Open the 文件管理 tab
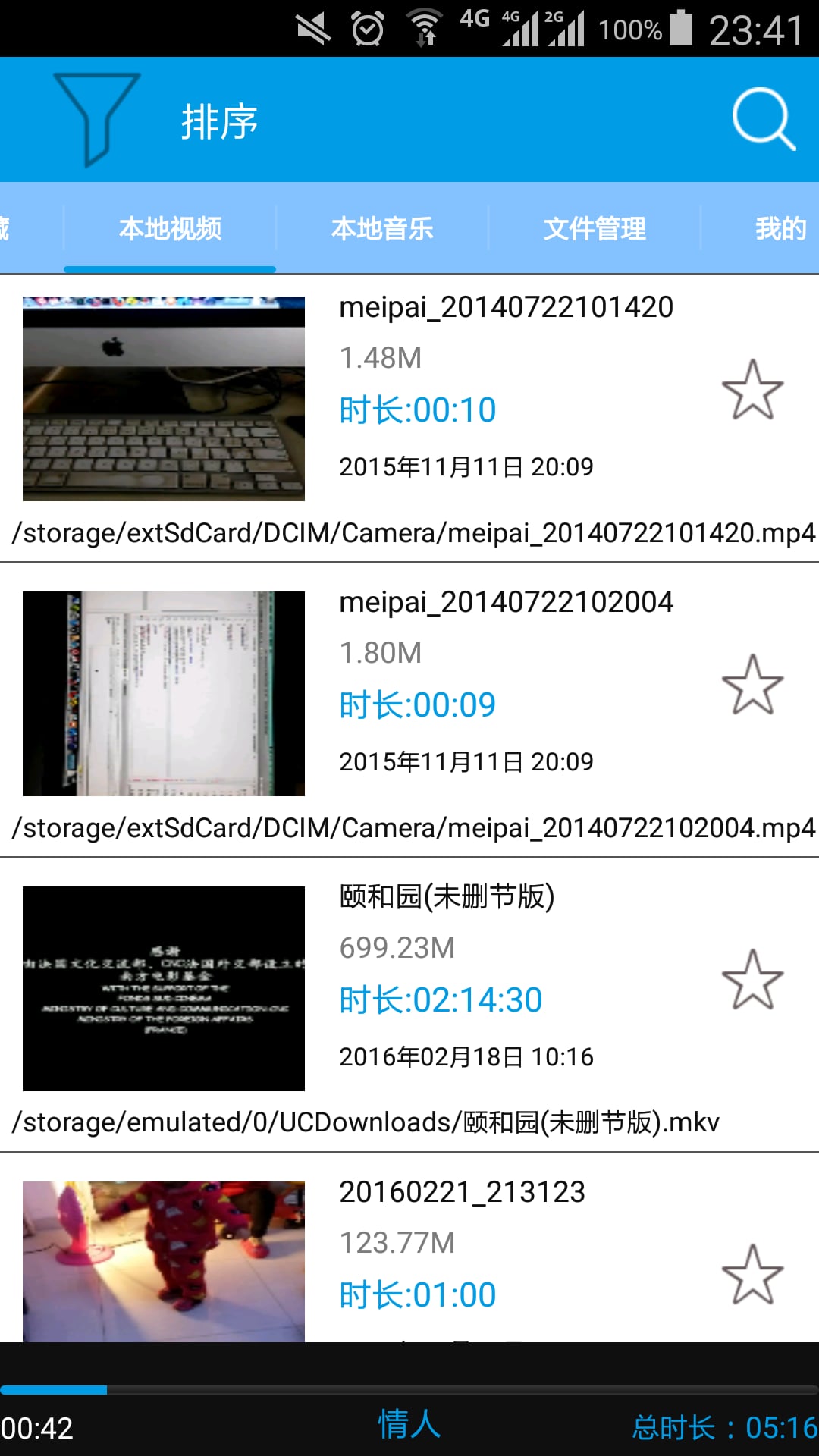Viewport: 819px width, 1456px height. click(x=595, y=227)
